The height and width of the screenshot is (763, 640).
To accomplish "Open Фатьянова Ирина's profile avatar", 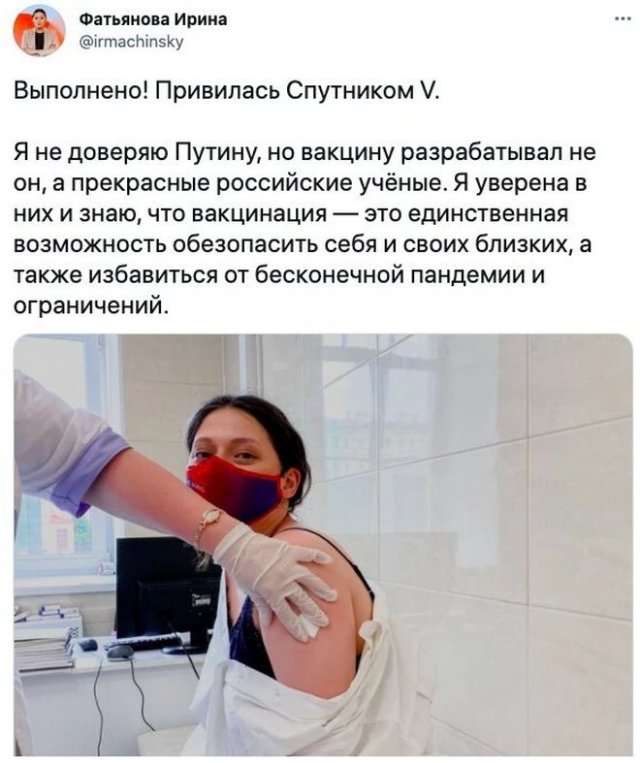I will 39,31.
